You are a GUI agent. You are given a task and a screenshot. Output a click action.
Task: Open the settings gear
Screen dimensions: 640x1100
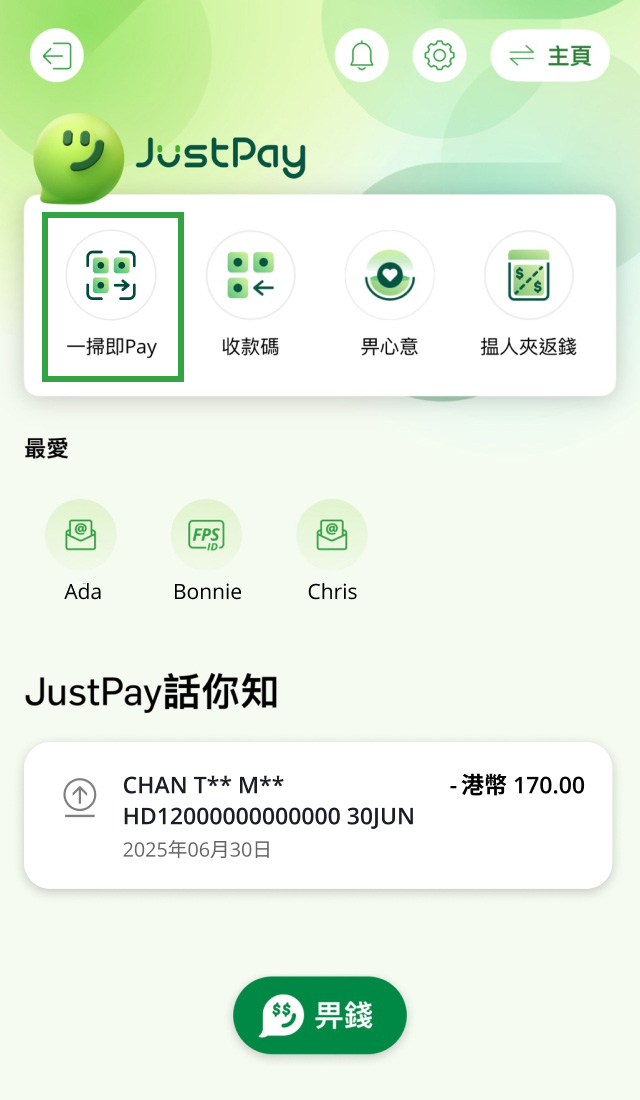coord(439,55)
